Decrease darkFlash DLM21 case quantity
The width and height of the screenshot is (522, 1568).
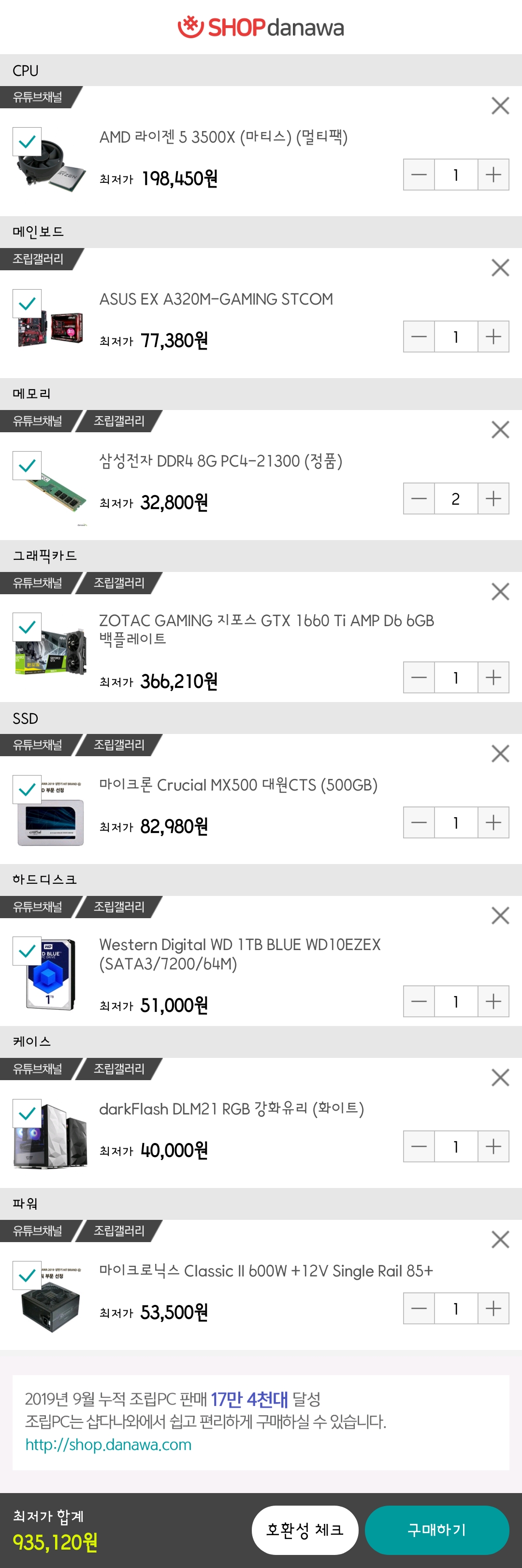[419, 1146]
